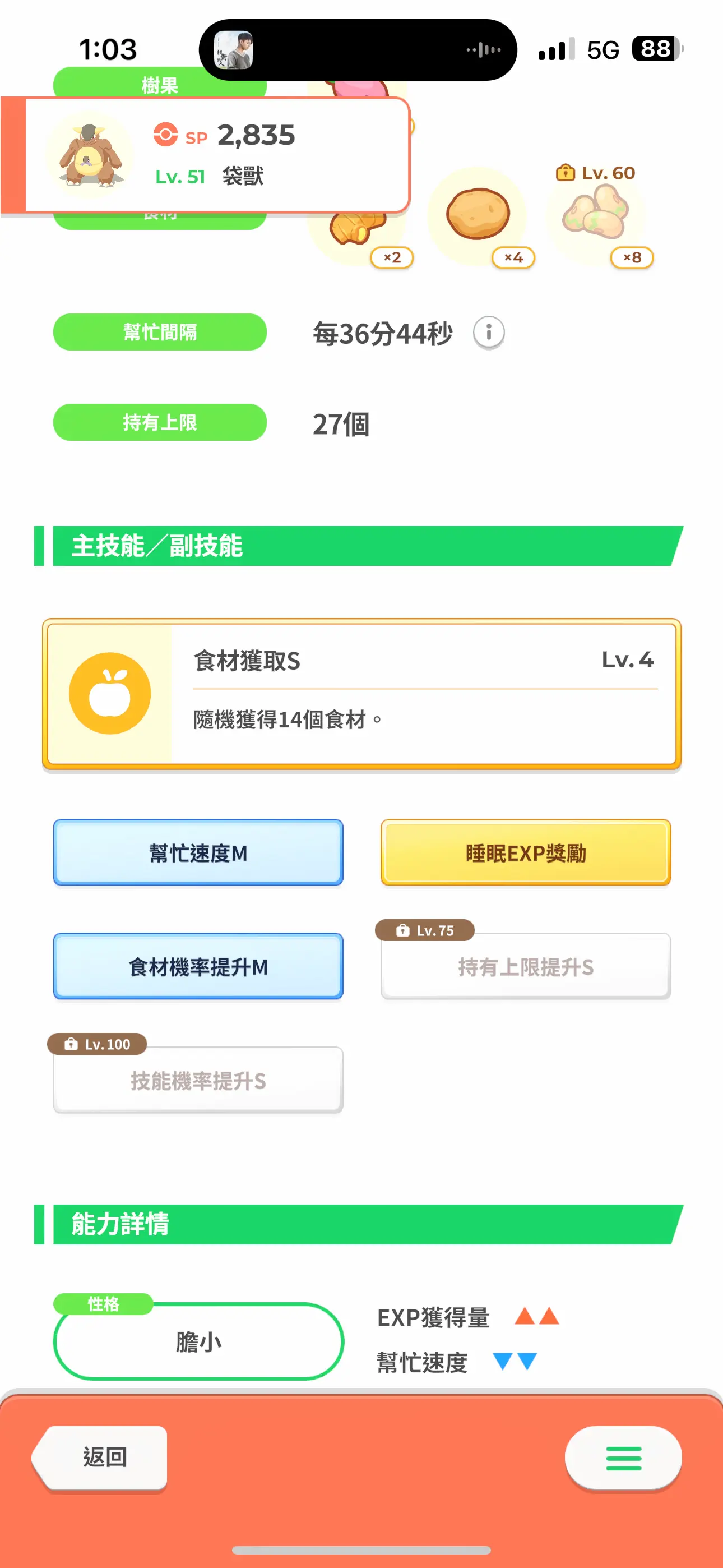Tap the info icon beside 幫忙間隔 time
The height and width of the screenshot is (1568, 723).
click(x=489, y=333)
